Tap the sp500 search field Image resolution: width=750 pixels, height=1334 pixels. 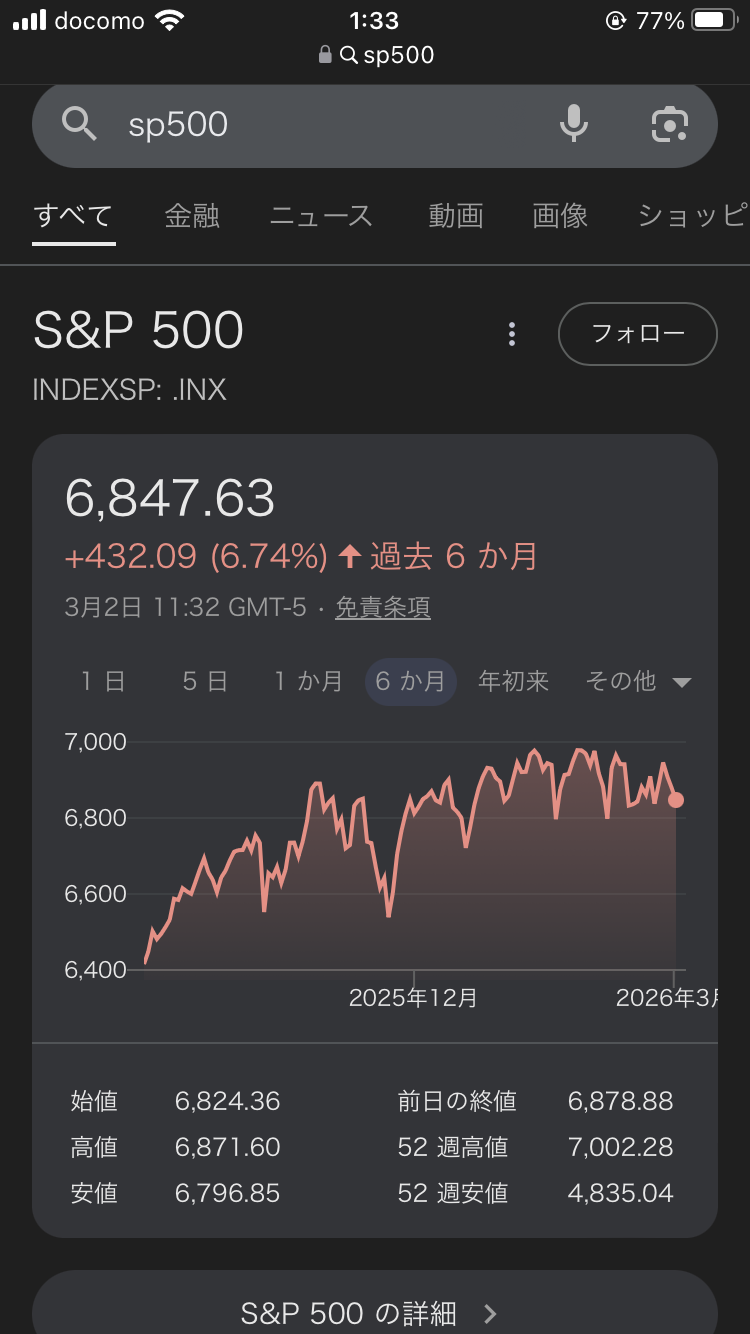click(x=300, y=124)
